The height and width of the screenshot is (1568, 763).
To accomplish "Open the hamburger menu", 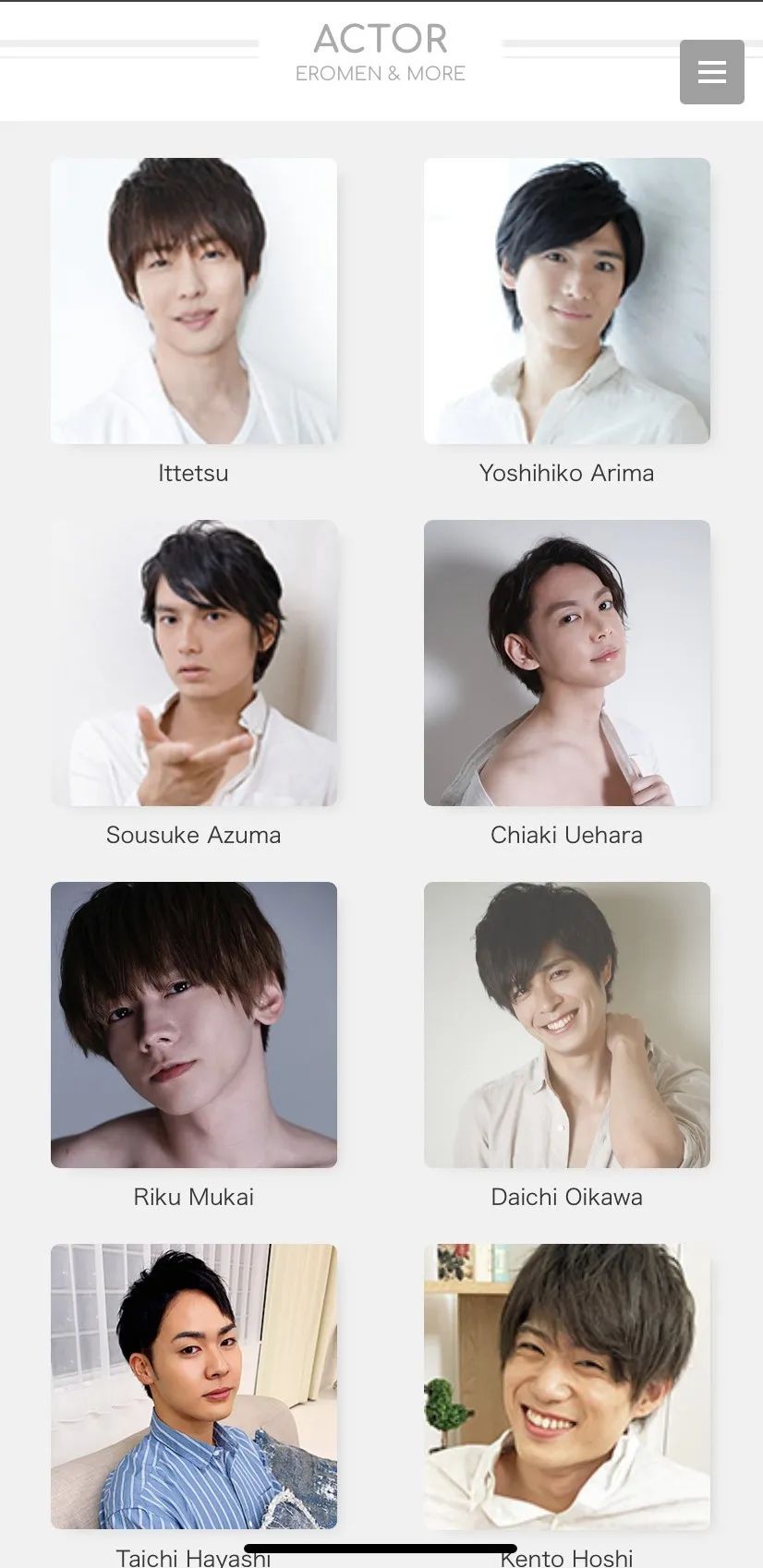I will pyautogui.click(x=711, y=72).
